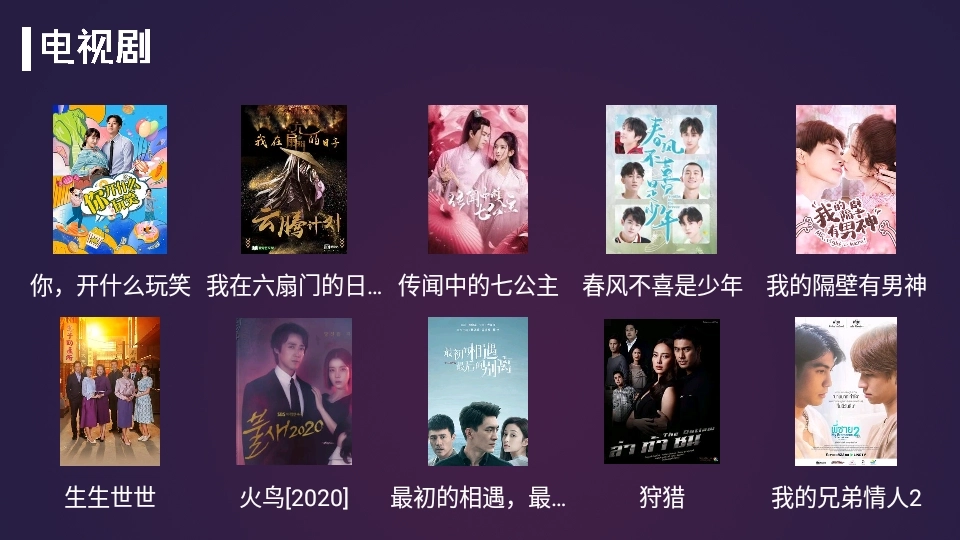Select the 生生世世 series poster
Image resolution: width=960 pixels, height=540 pixels.
coord(110,392)
